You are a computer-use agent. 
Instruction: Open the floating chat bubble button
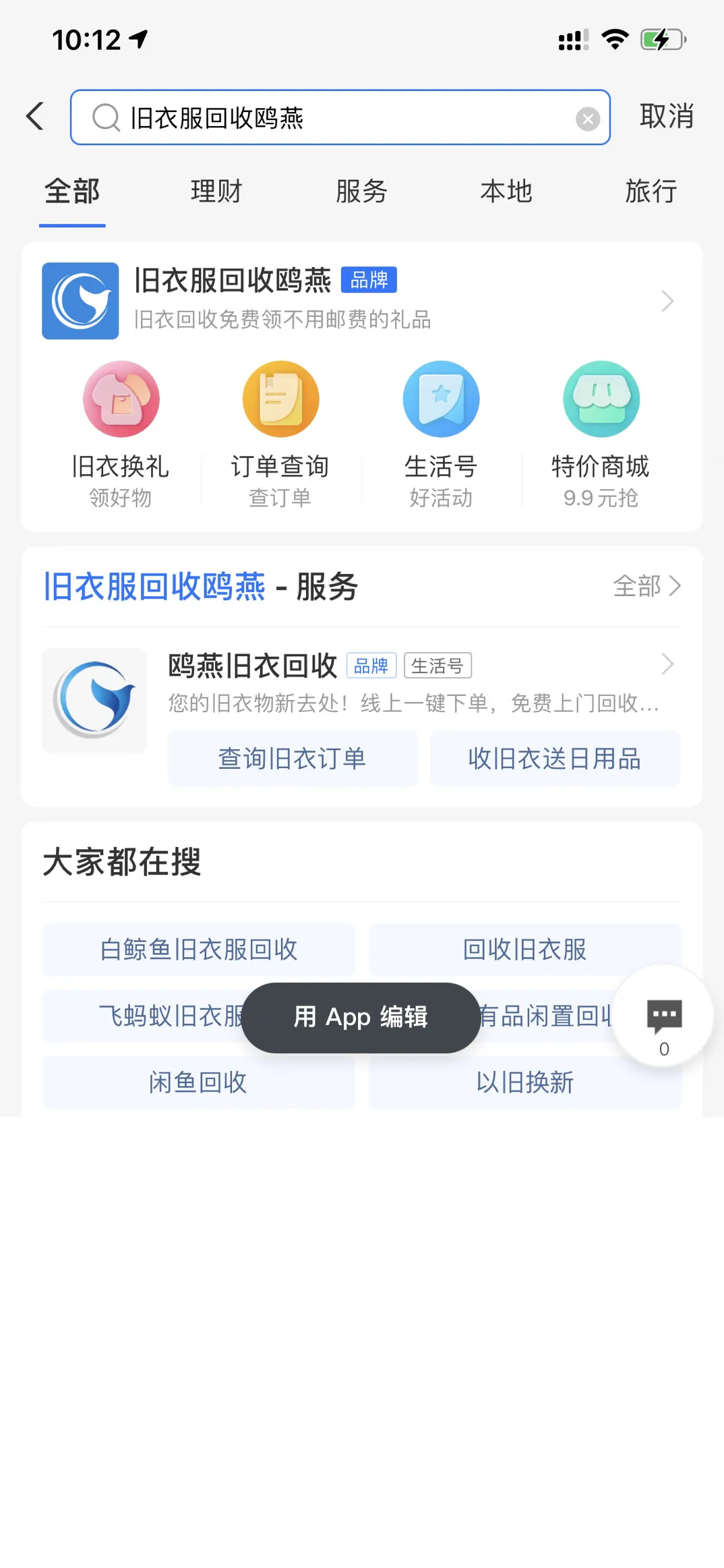664,1017
